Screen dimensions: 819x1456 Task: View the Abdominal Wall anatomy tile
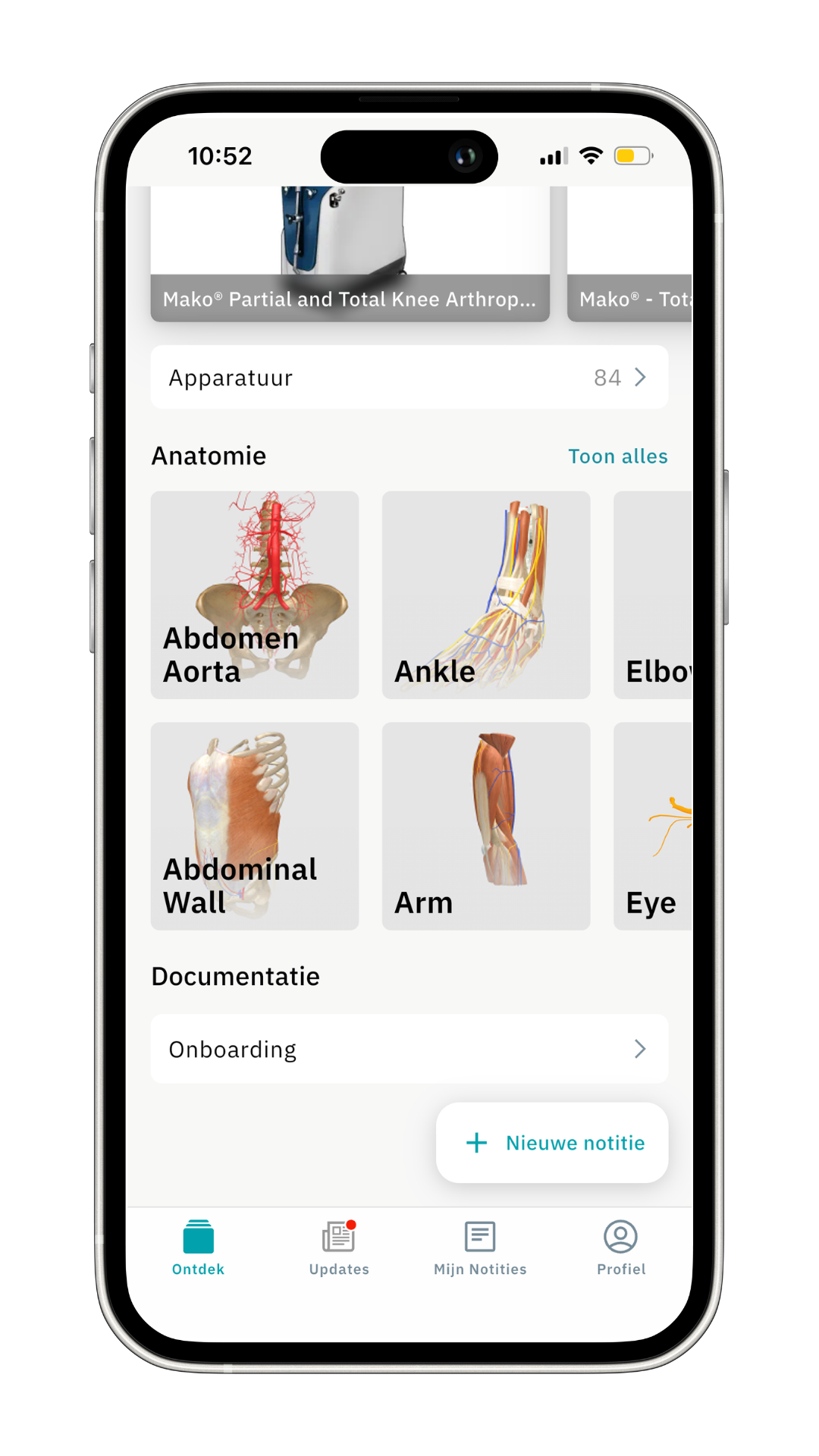pyautogui.click(x=255, y=826)
